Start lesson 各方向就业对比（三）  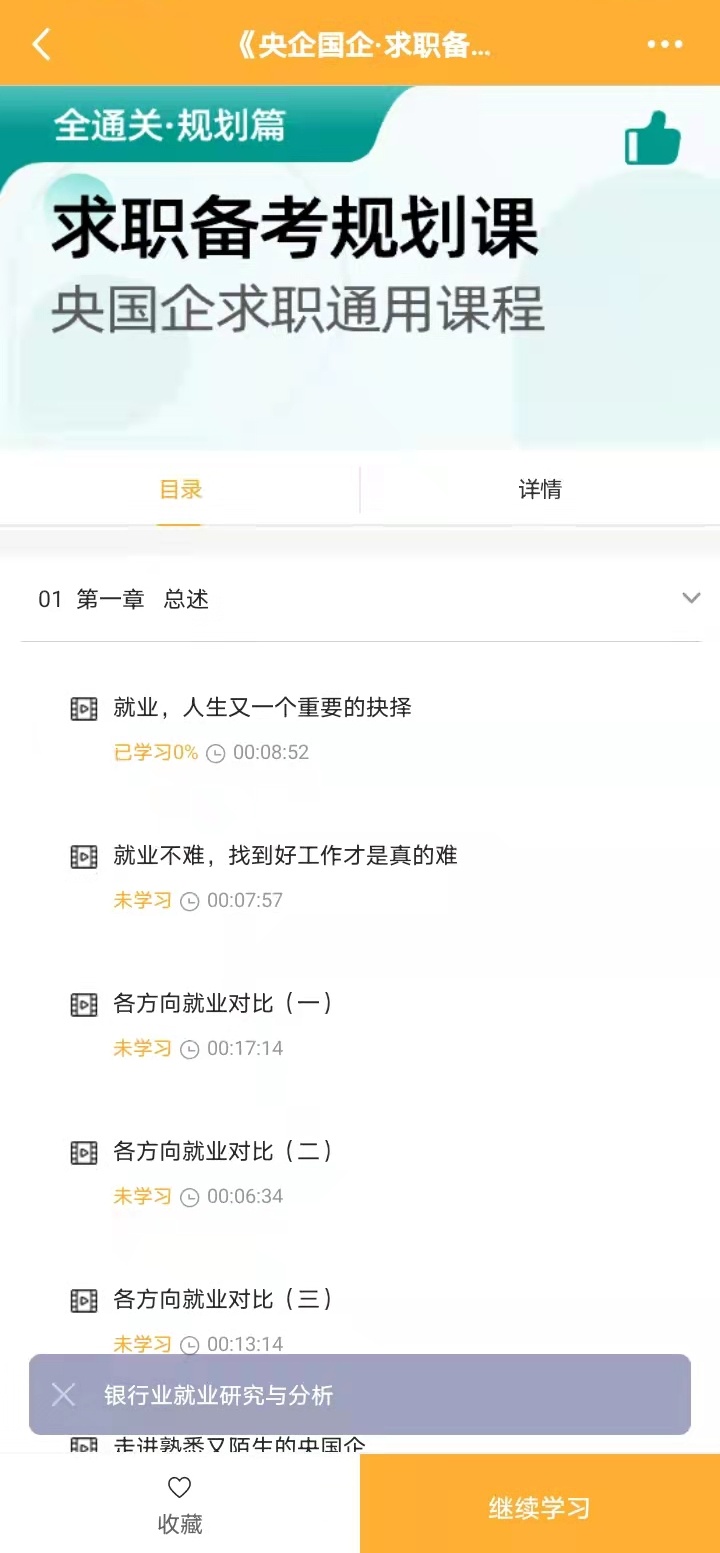pos(223,1300)
